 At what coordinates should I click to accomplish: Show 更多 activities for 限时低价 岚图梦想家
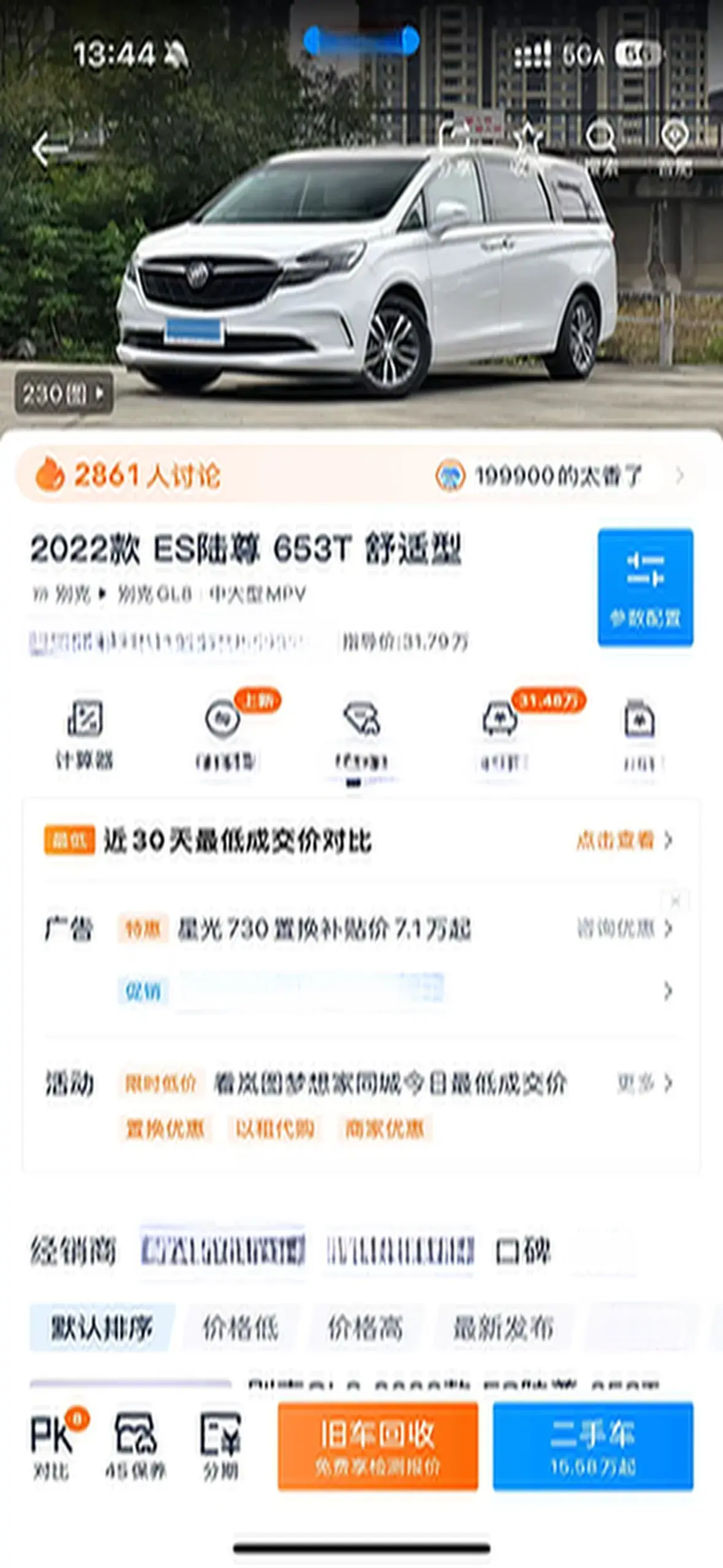(644, 1083)
